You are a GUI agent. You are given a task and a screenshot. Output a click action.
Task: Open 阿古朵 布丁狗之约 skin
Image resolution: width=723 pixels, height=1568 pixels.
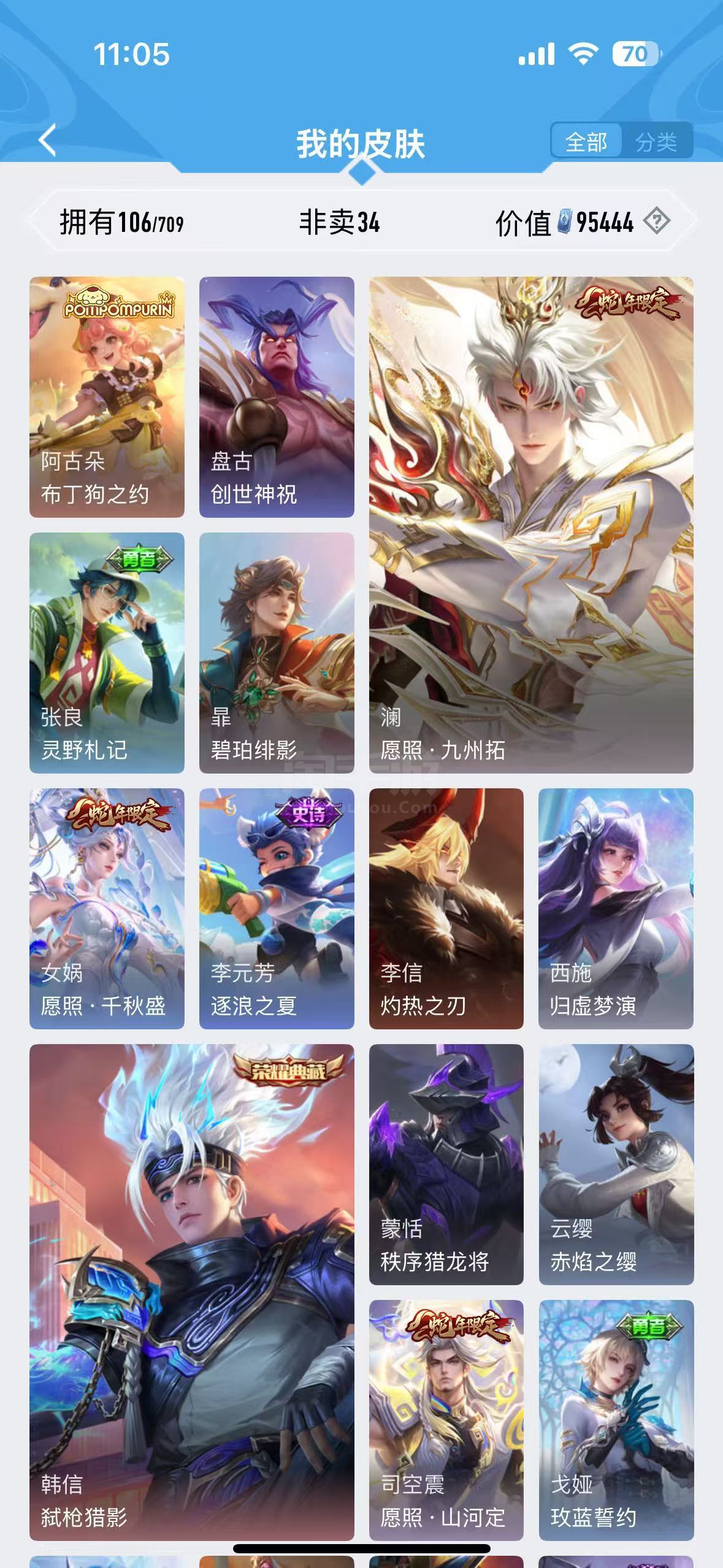(x=107, y=397)
